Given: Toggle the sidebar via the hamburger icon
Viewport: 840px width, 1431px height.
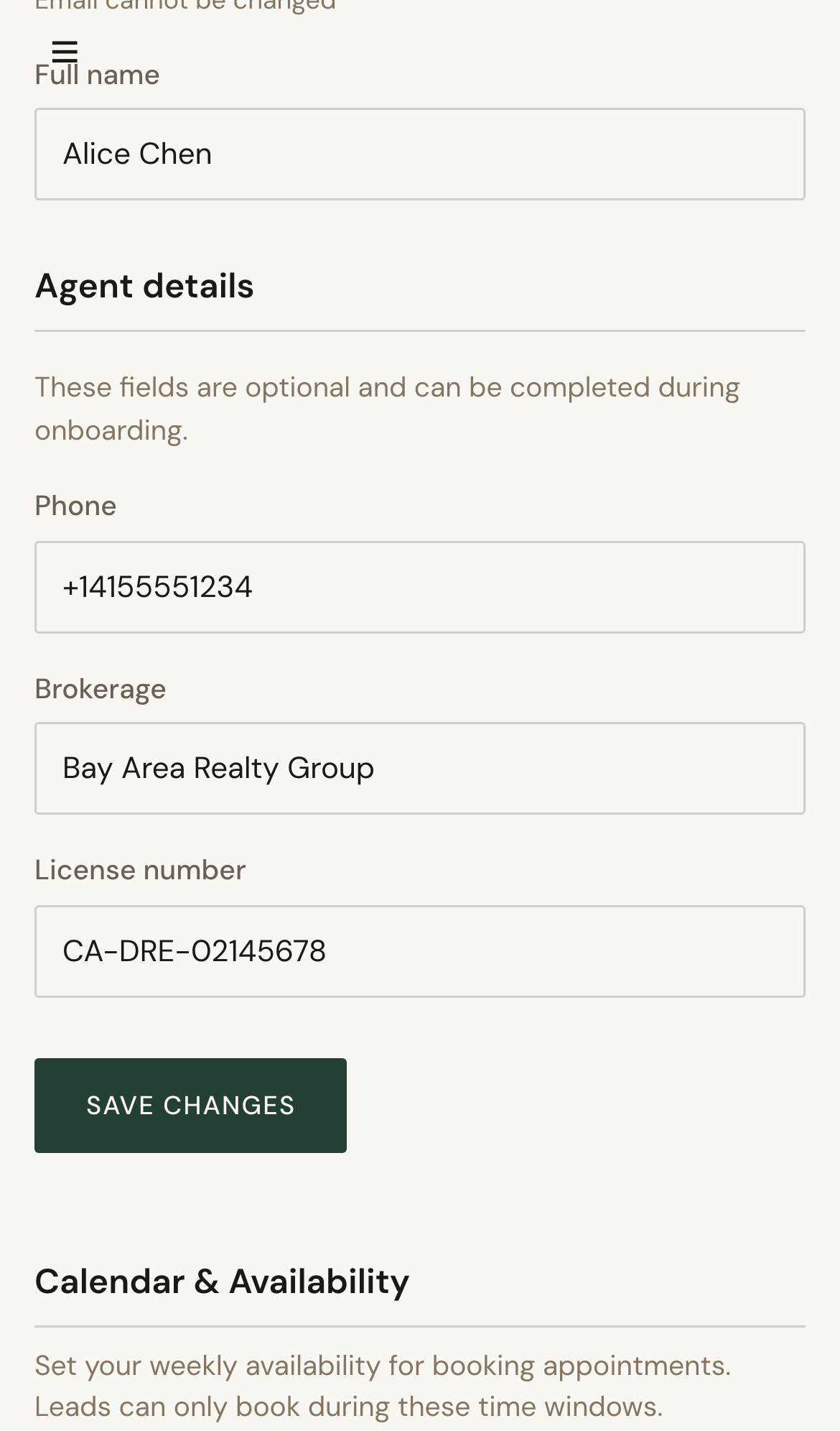Looking at the screenshot, I should [x=65, y=50].
